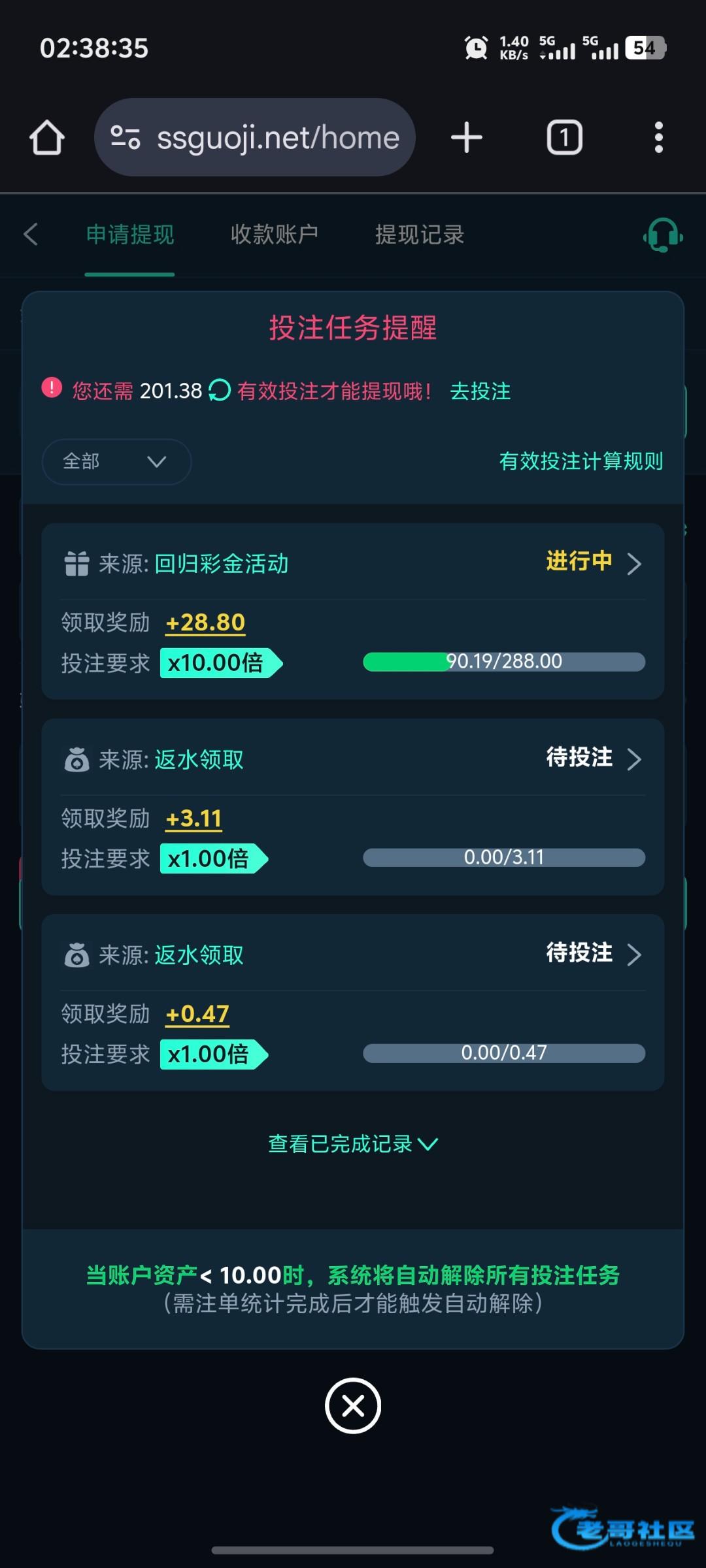Close the 投注任务提醒 dialog
The image size is (706, 1568).
tap(353, 1405)
